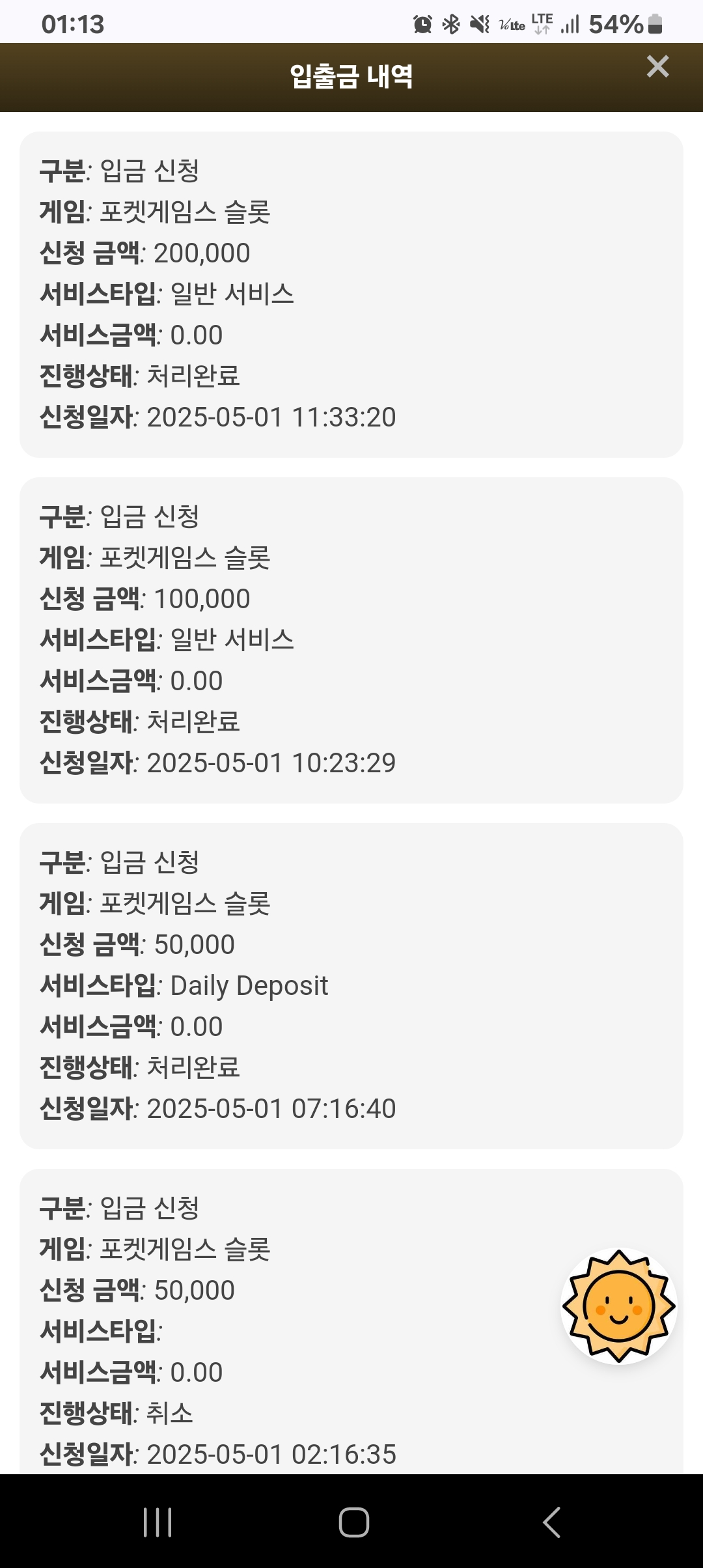Open recent apps from the navigation bar
Viewport: 703px width, 1568px height.
tap(158, 1522)
